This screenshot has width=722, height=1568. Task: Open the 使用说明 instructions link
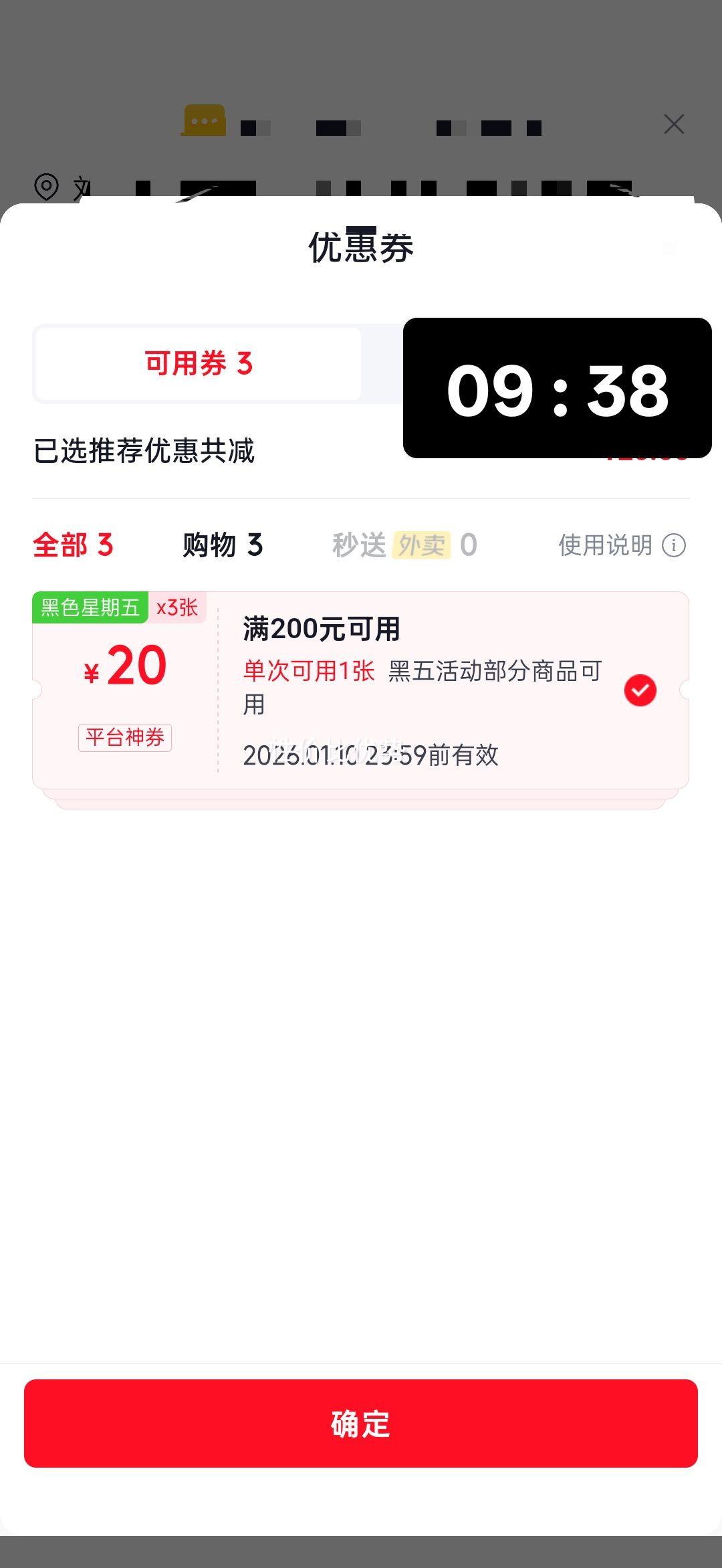click(x=604, y=545)
